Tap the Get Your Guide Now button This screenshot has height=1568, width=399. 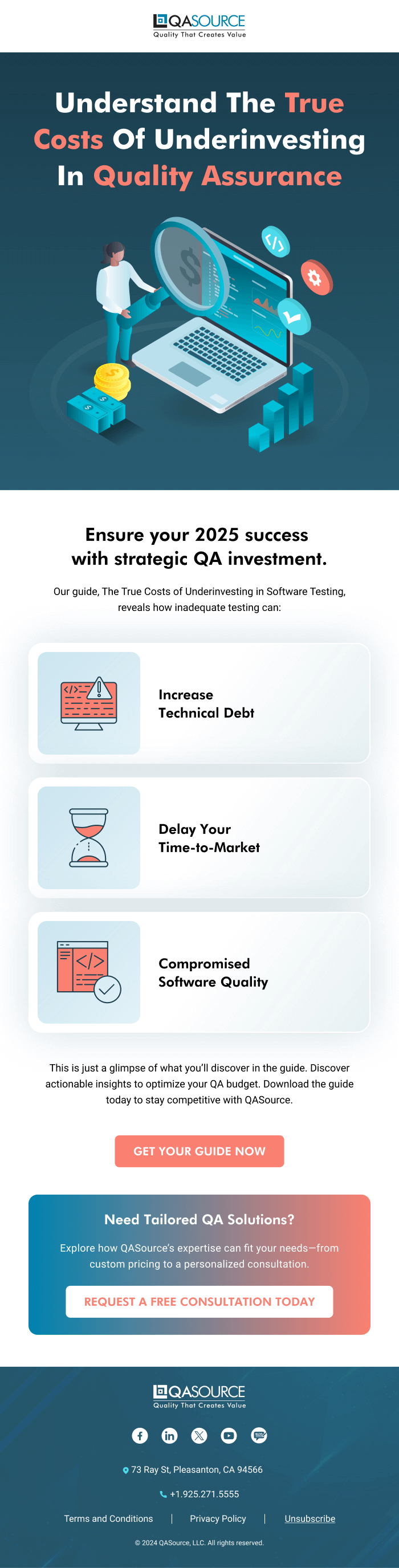tap(199, 1150)
